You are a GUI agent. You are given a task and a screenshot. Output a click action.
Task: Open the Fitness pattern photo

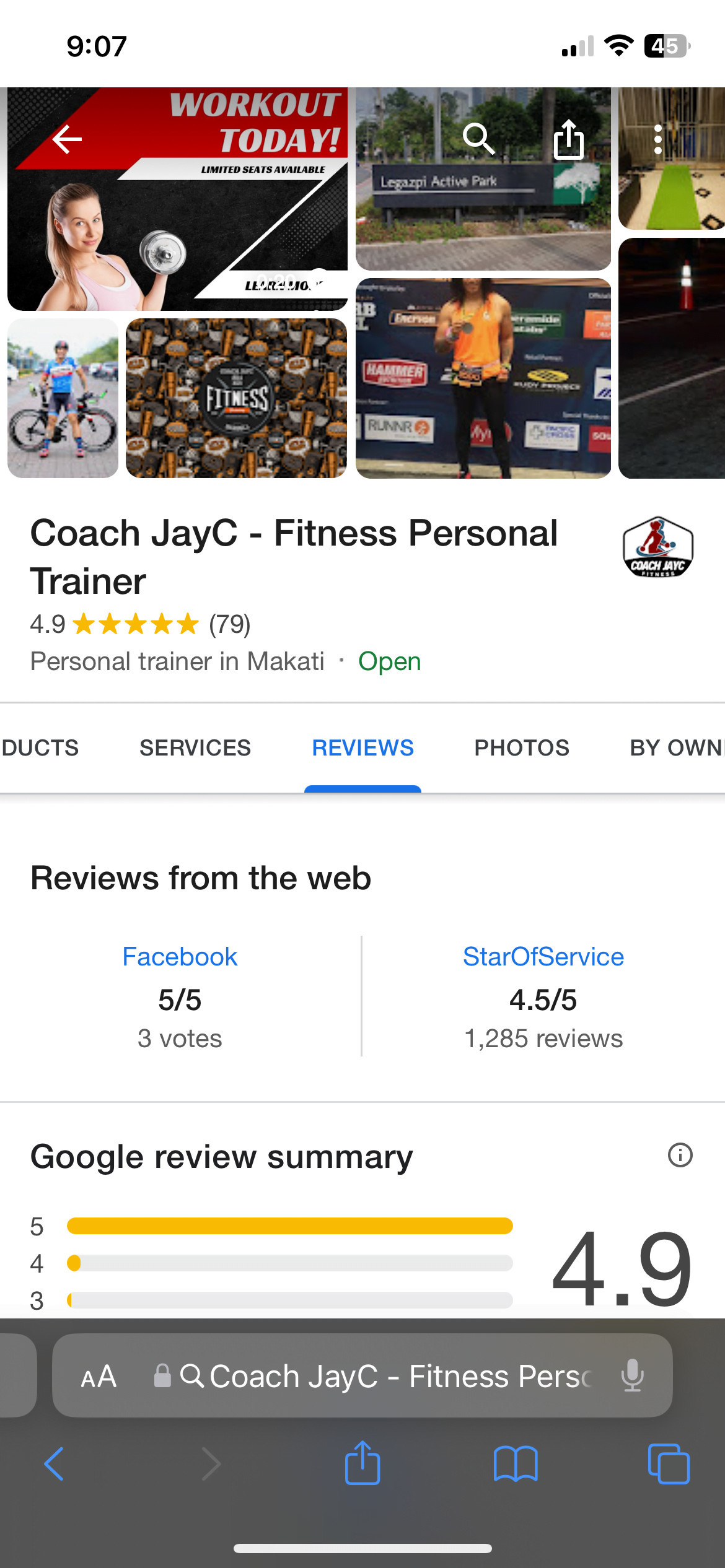(236, 398)
